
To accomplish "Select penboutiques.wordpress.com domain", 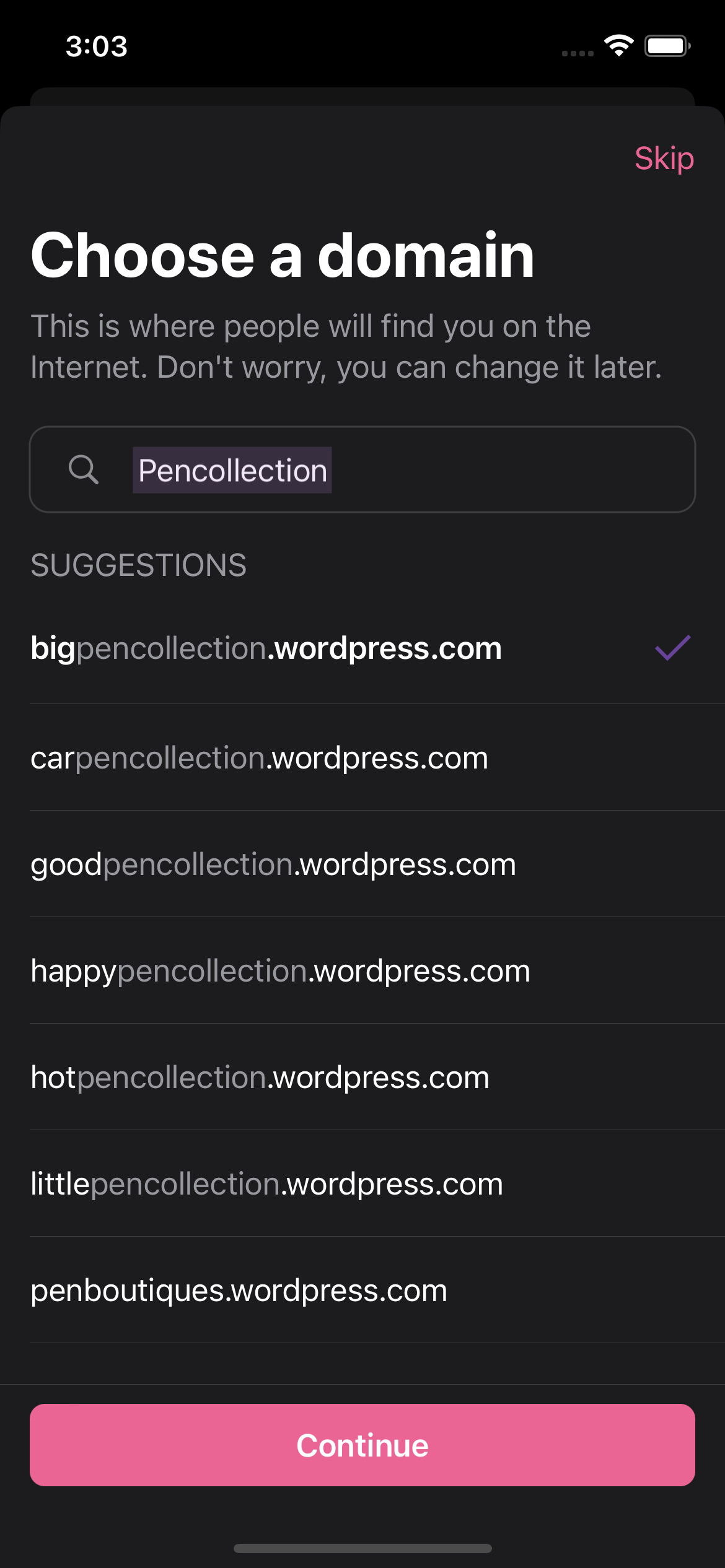I will pos(239,1291).
